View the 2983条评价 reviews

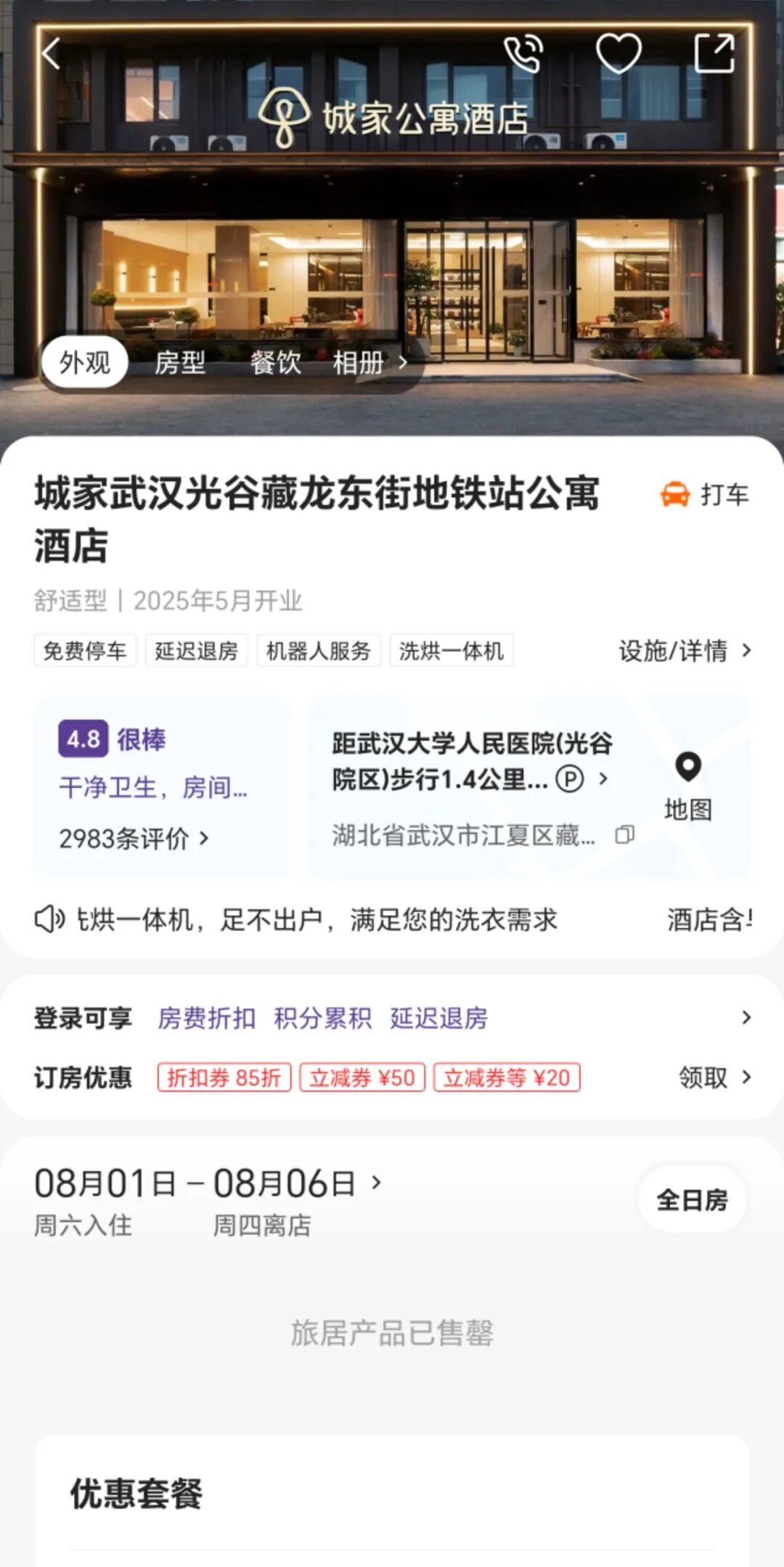(x=134, y=839)
